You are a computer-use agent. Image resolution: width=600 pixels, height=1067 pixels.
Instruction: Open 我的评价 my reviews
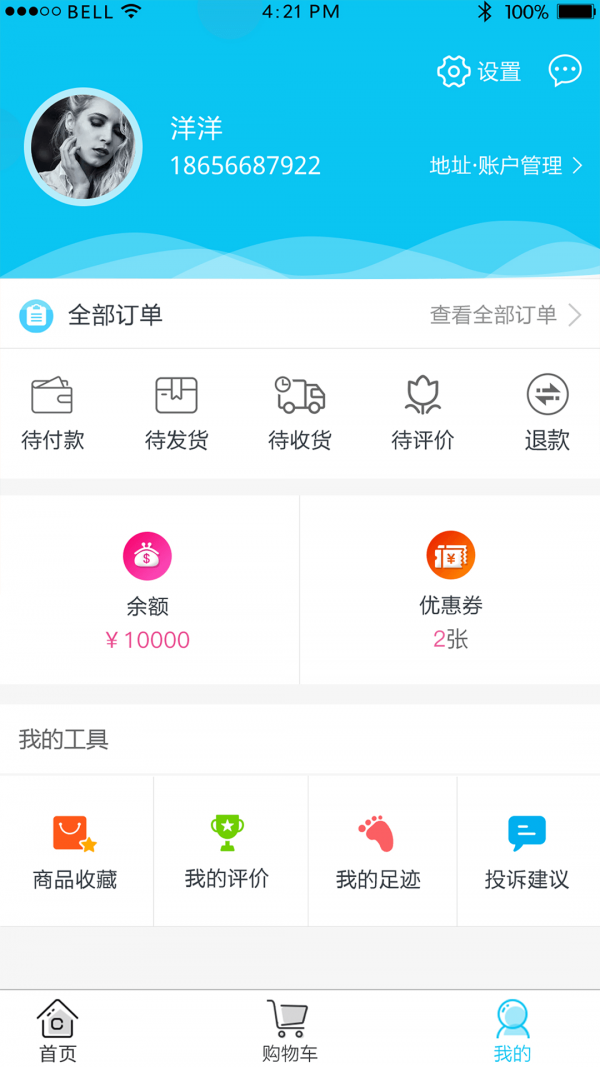[227, 851]
